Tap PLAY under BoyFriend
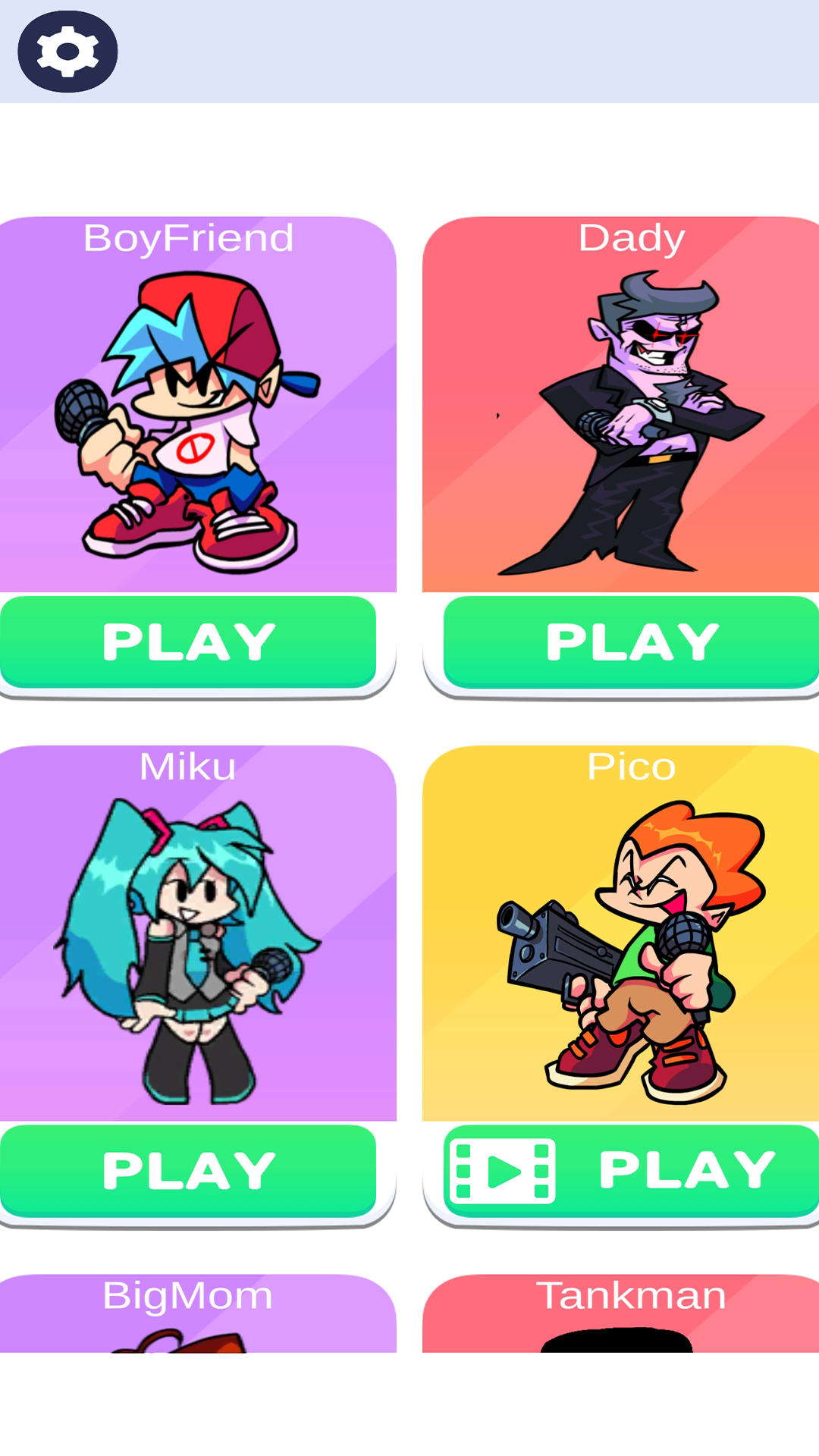819x1456 pixels. coord(188,642)
